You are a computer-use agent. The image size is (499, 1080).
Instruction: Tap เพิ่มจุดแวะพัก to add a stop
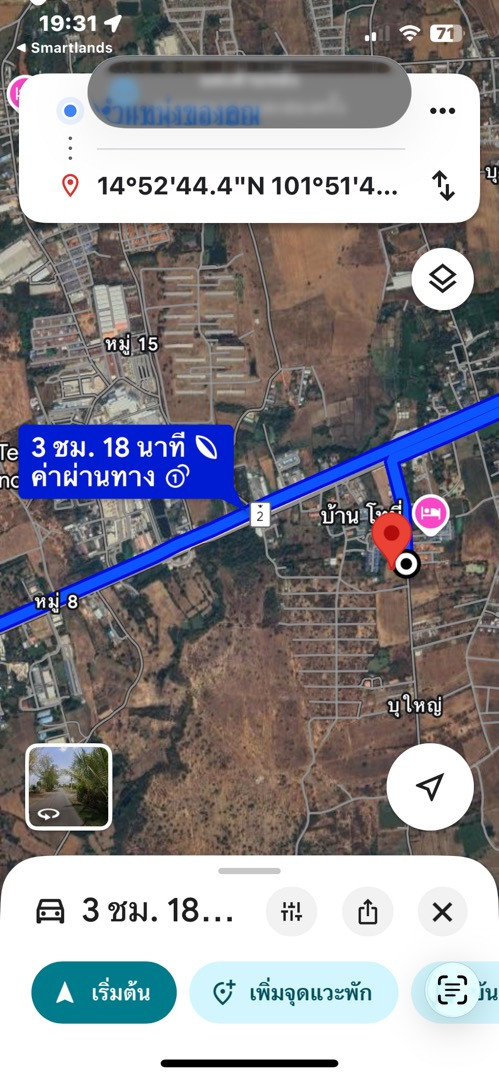pos(294,993)
